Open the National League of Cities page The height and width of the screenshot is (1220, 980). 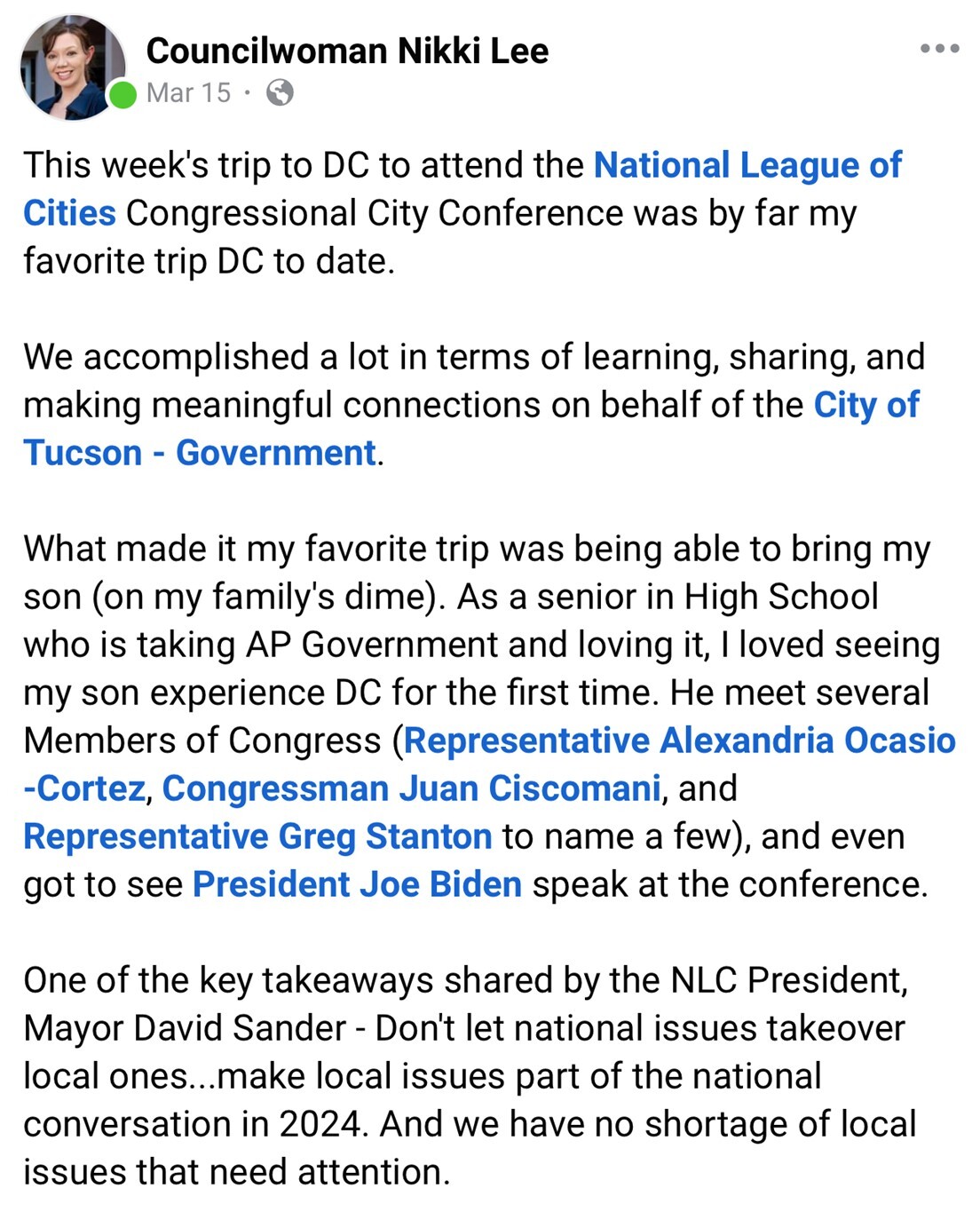tap(747, 165)
